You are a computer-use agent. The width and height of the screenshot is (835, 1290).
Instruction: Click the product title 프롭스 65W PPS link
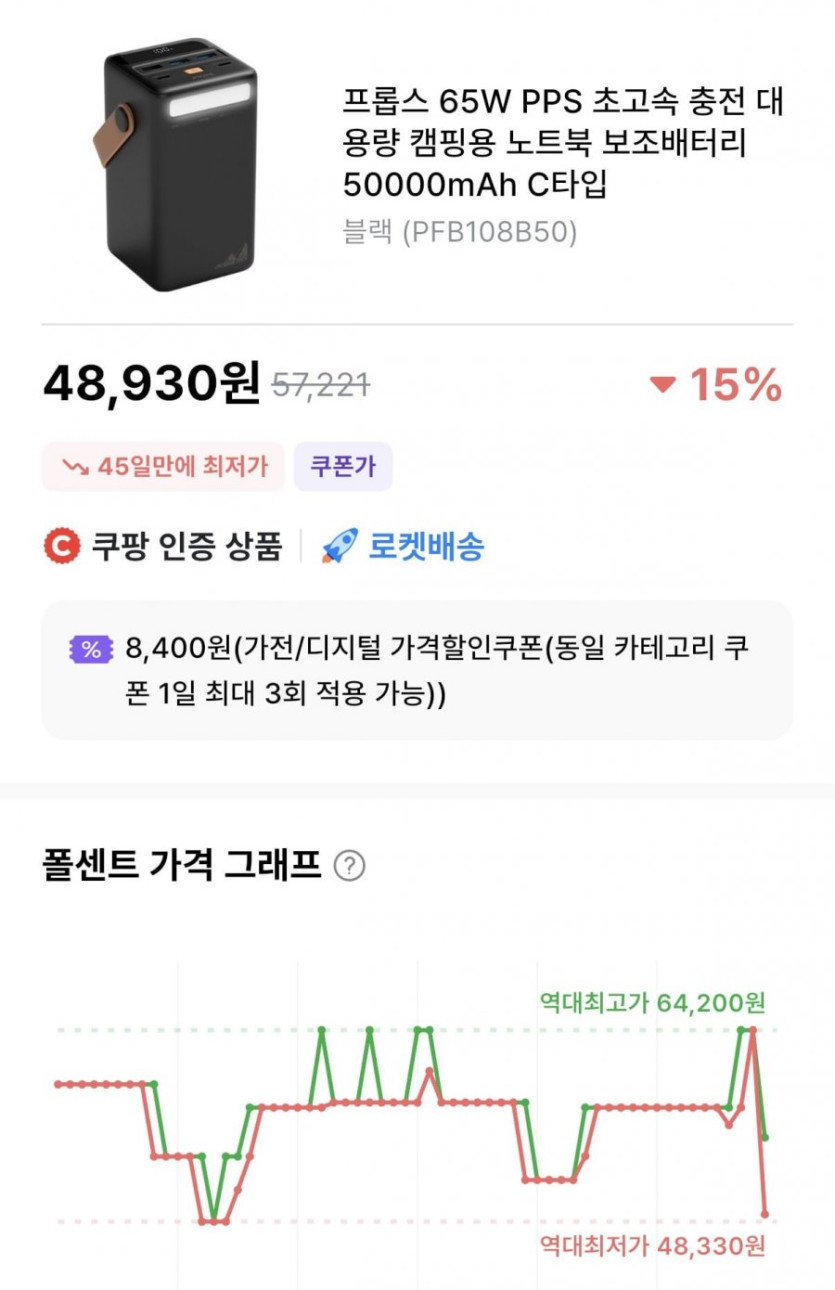pyautogui.click(x=560, y=140)
